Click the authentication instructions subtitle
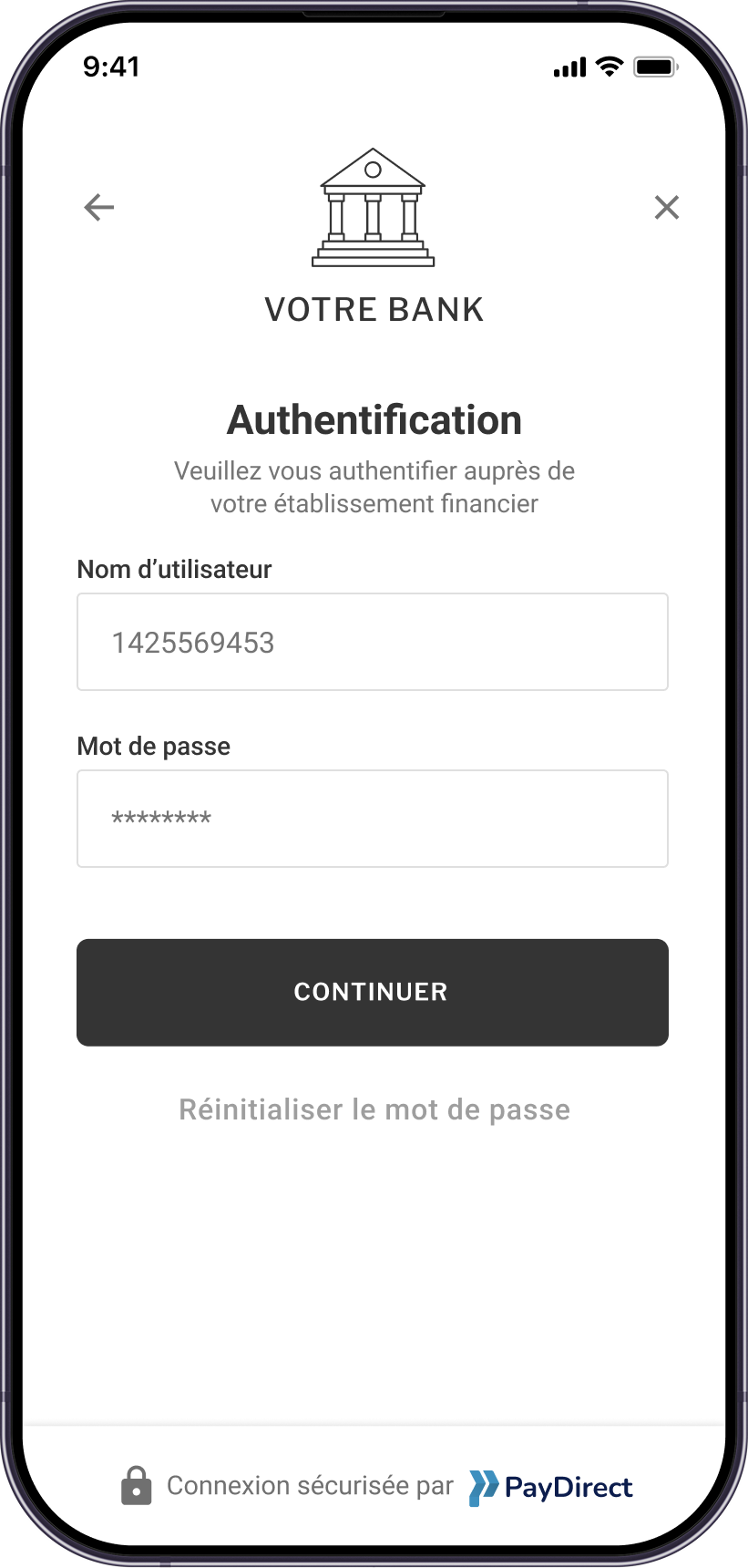 pyautogui.click(x=374, y=487)
